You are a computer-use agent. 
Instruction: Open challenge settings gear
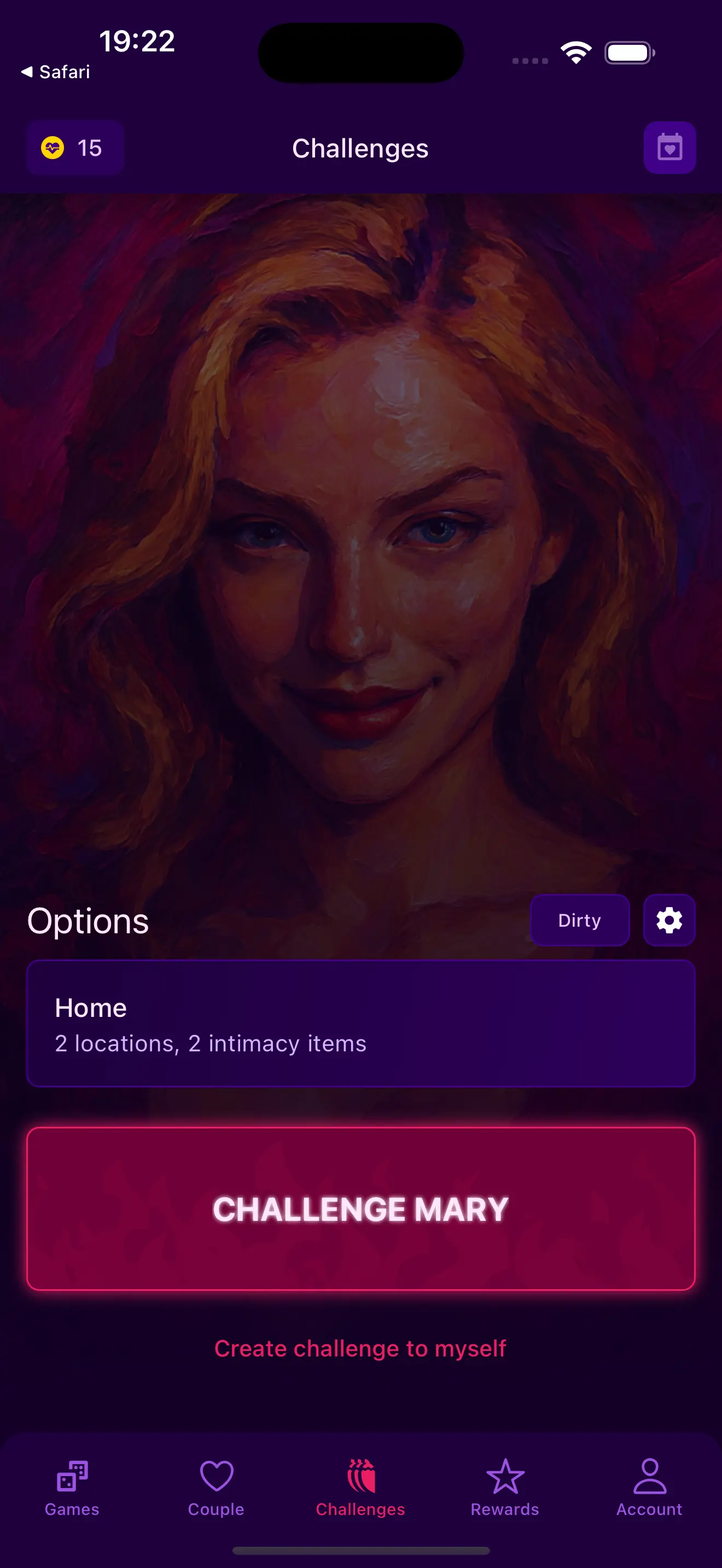tap(669, 920)
